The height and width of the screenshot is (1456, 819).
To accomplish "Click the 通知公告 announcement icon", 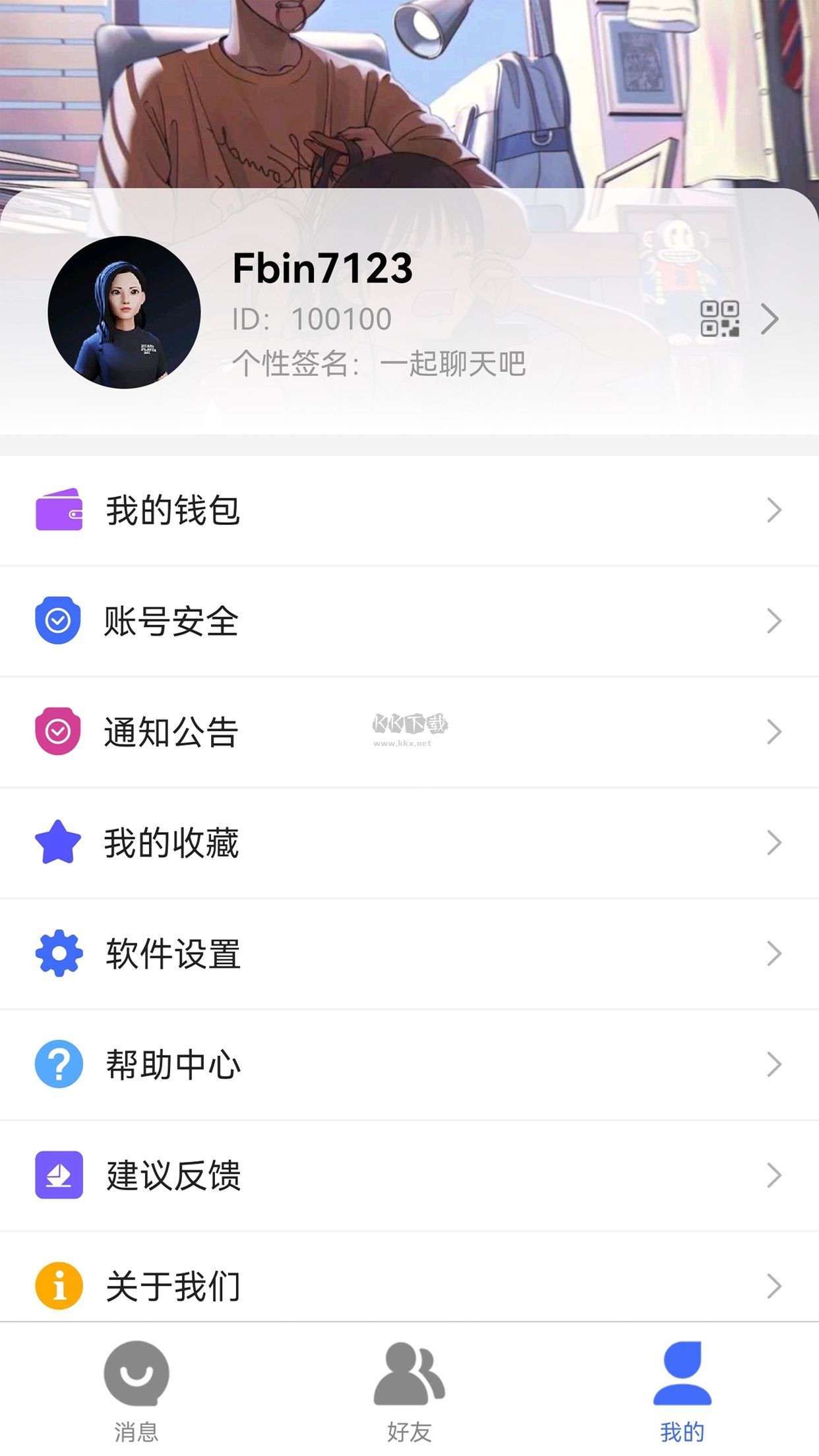I will click(59, 731).
